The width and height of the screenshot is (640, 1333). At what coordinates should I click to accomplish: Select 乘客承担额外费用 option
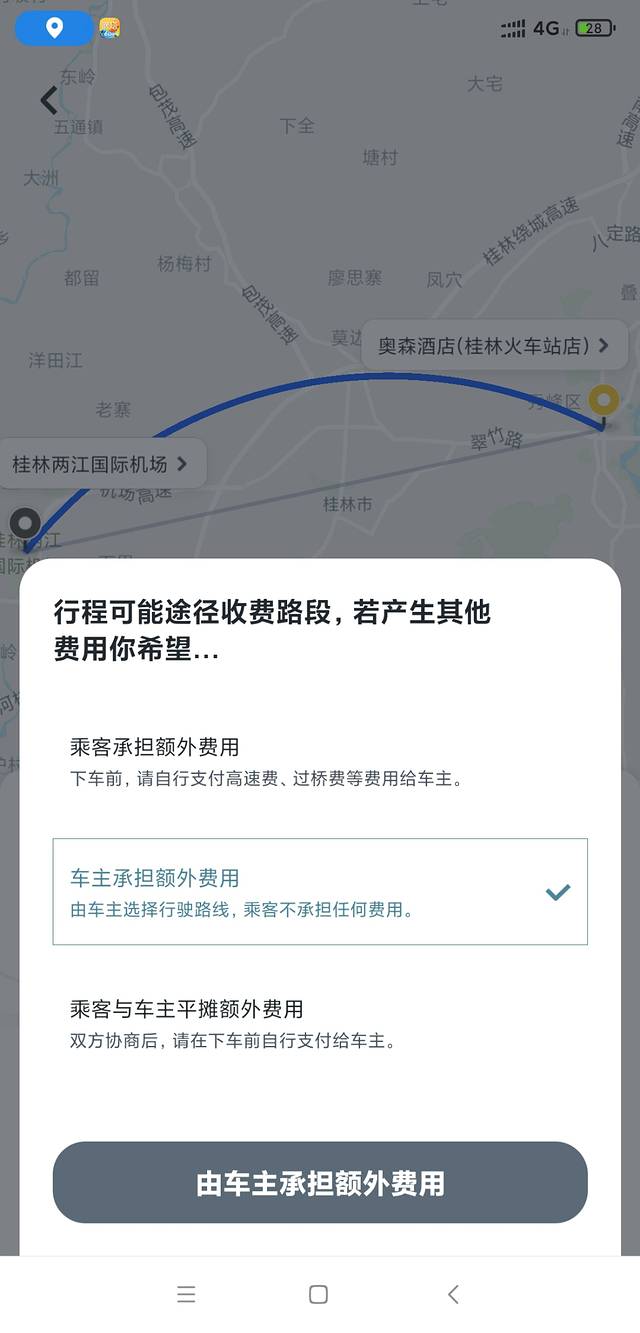(320, 762)
